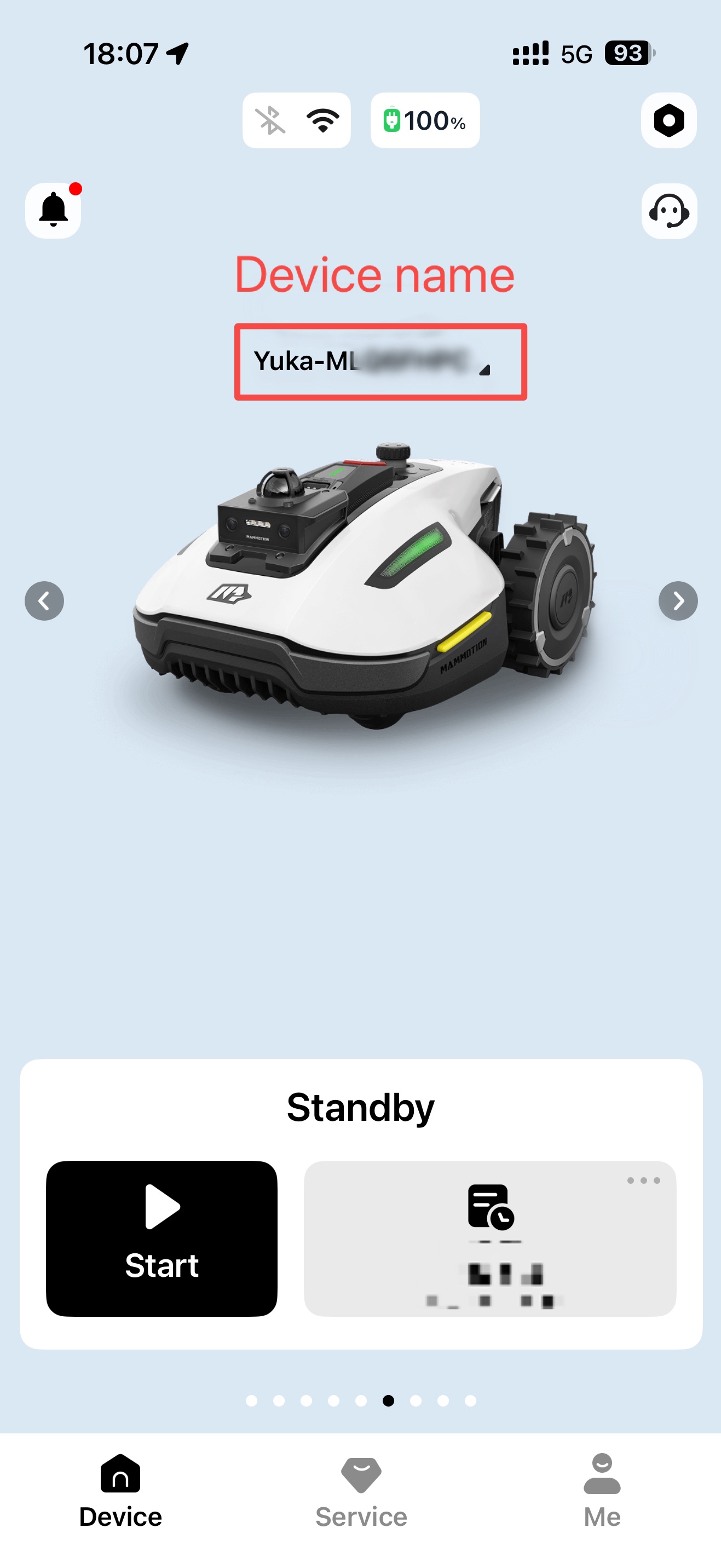Switch to the Service tab
Screen dimensions: 721x1568
coord(360,1491)
